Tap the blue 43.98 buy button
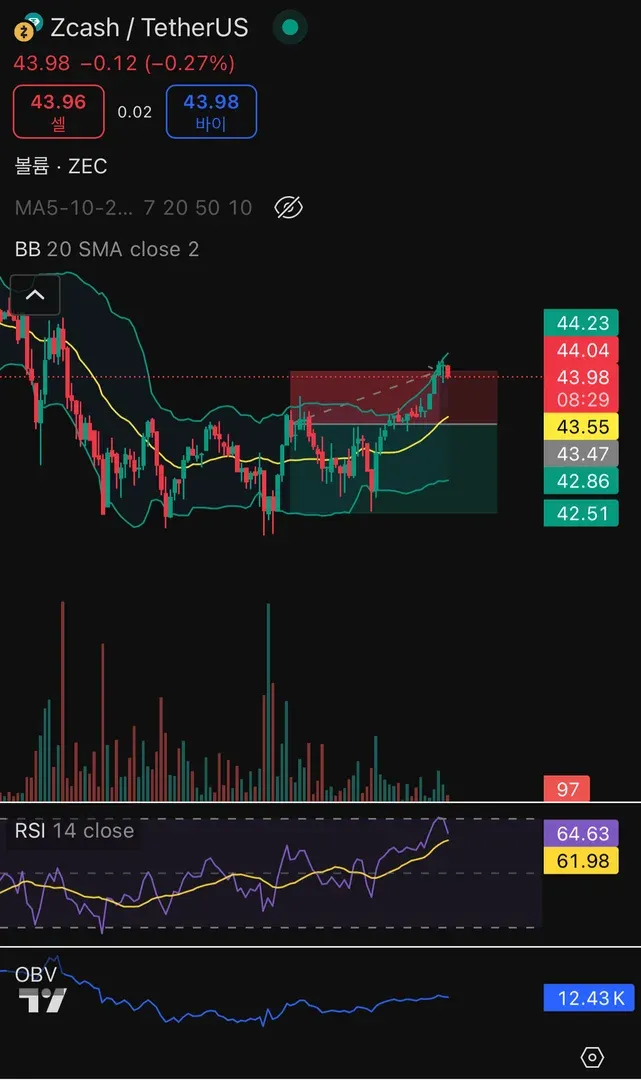Viewport: 641px width, 1080px height. [211, 112]
